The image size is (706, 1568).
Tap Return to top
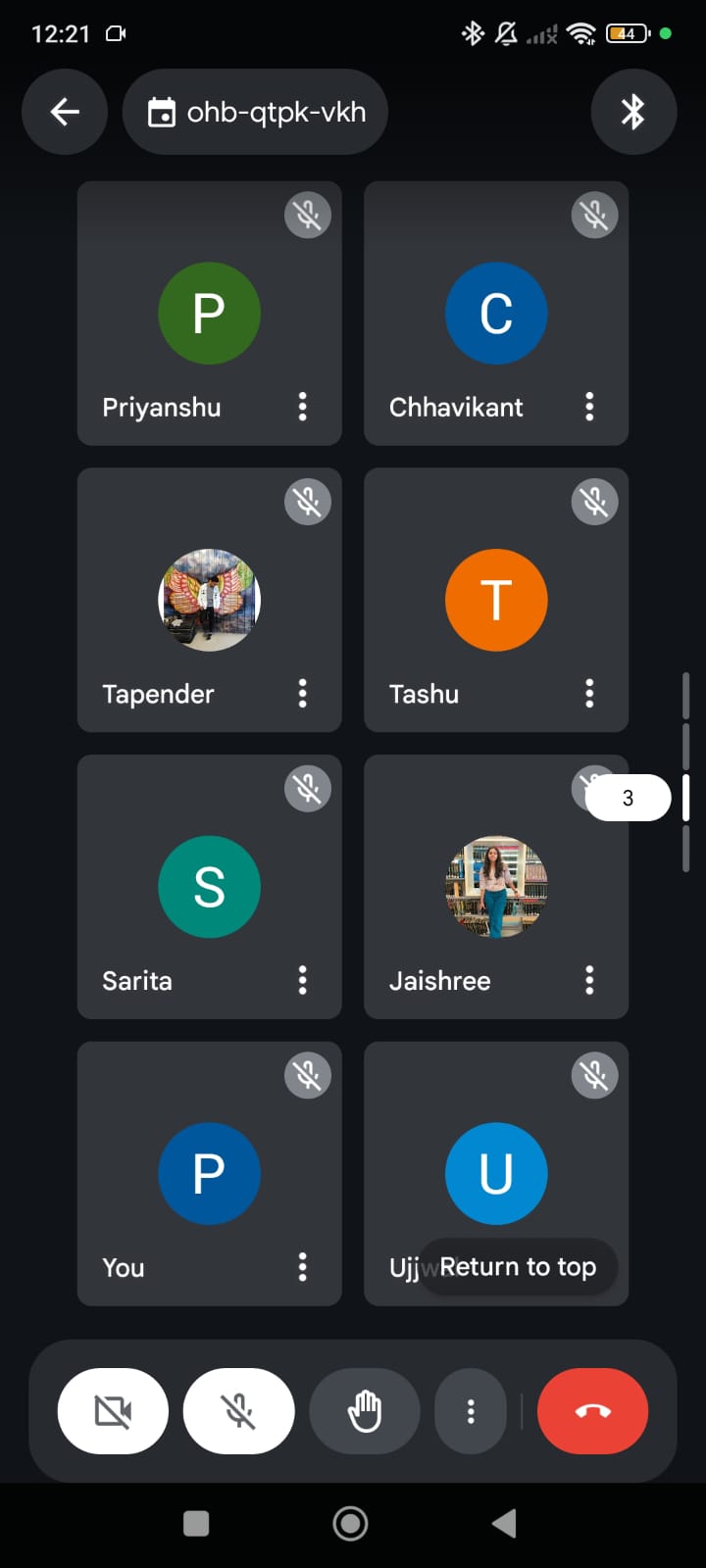click(518, 1267)
